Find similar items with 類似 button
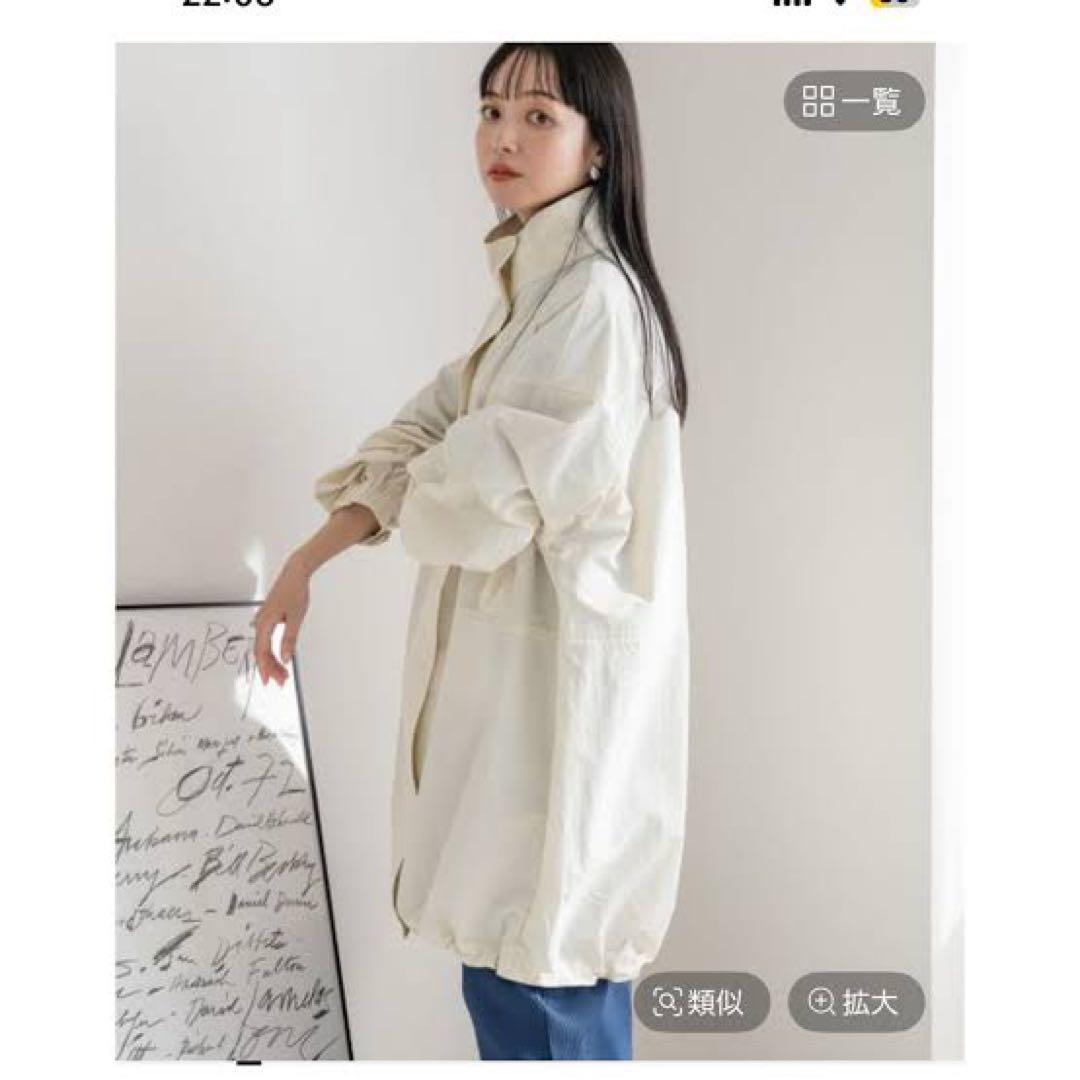This screenshot has height=1080, width=1080. click(701, 1002)
